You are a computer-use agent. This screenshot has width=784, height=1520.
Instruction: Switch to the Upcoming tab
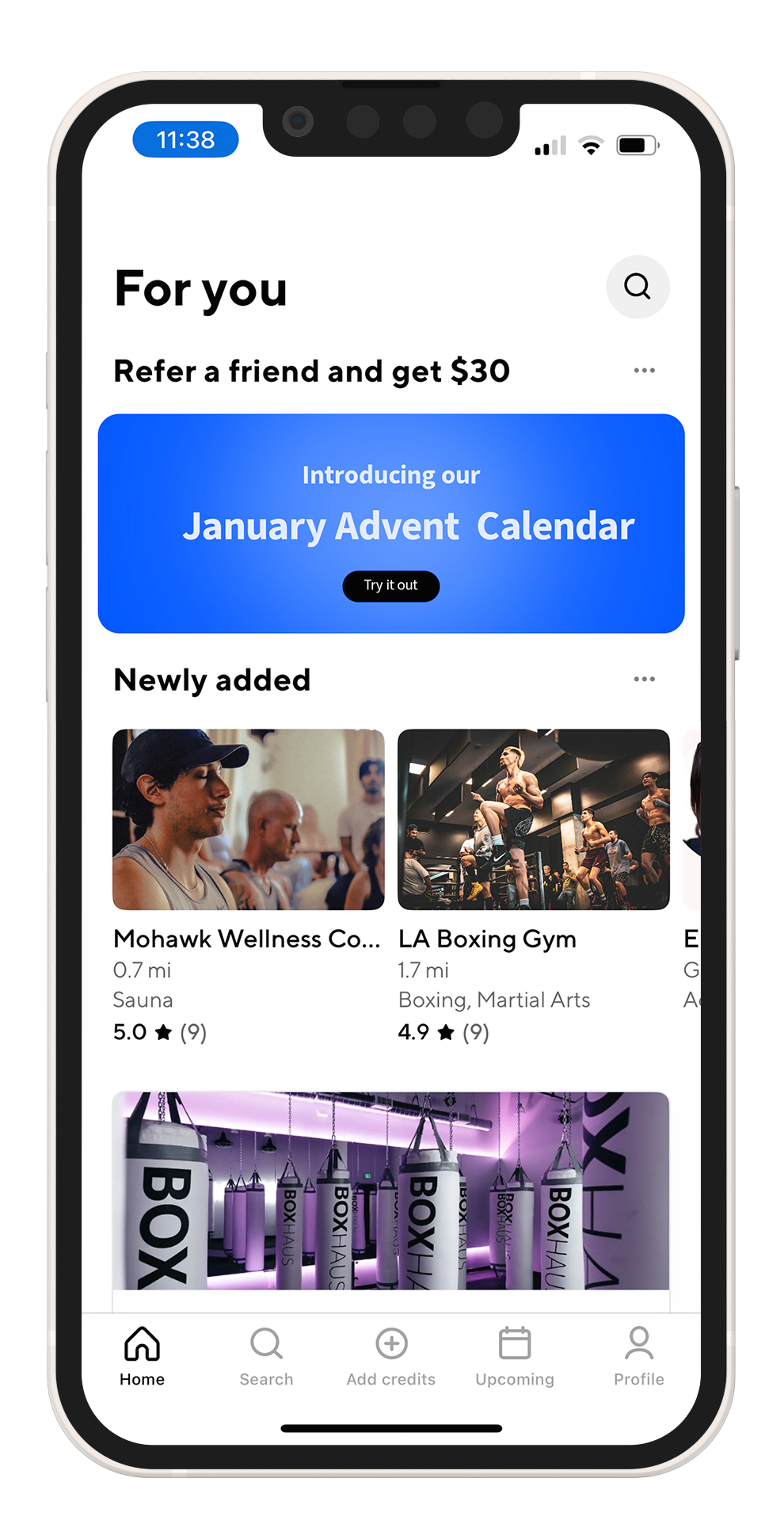coord(515,1356)
